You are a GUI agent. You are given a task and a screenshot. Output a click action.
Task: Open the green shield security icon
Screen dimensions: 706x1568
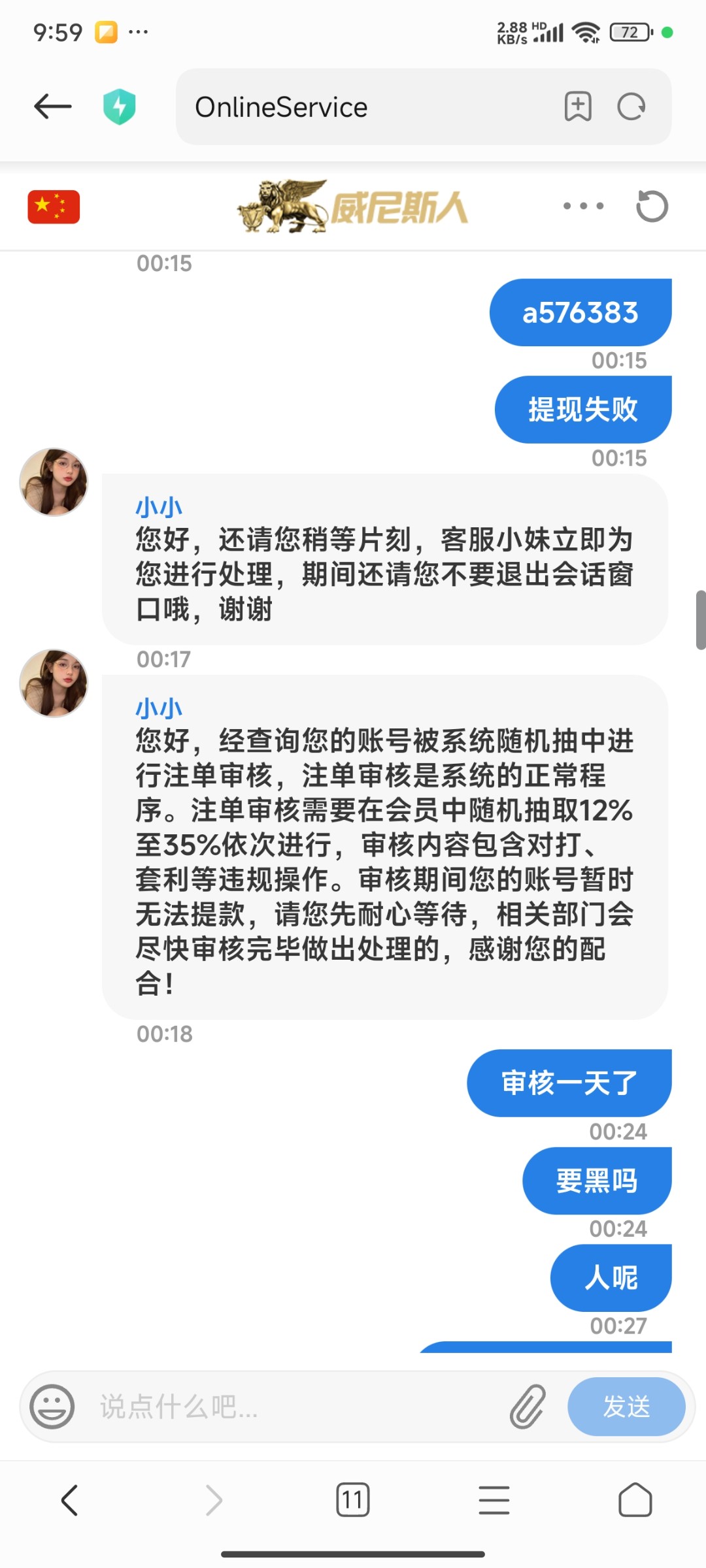pos(119,106)
